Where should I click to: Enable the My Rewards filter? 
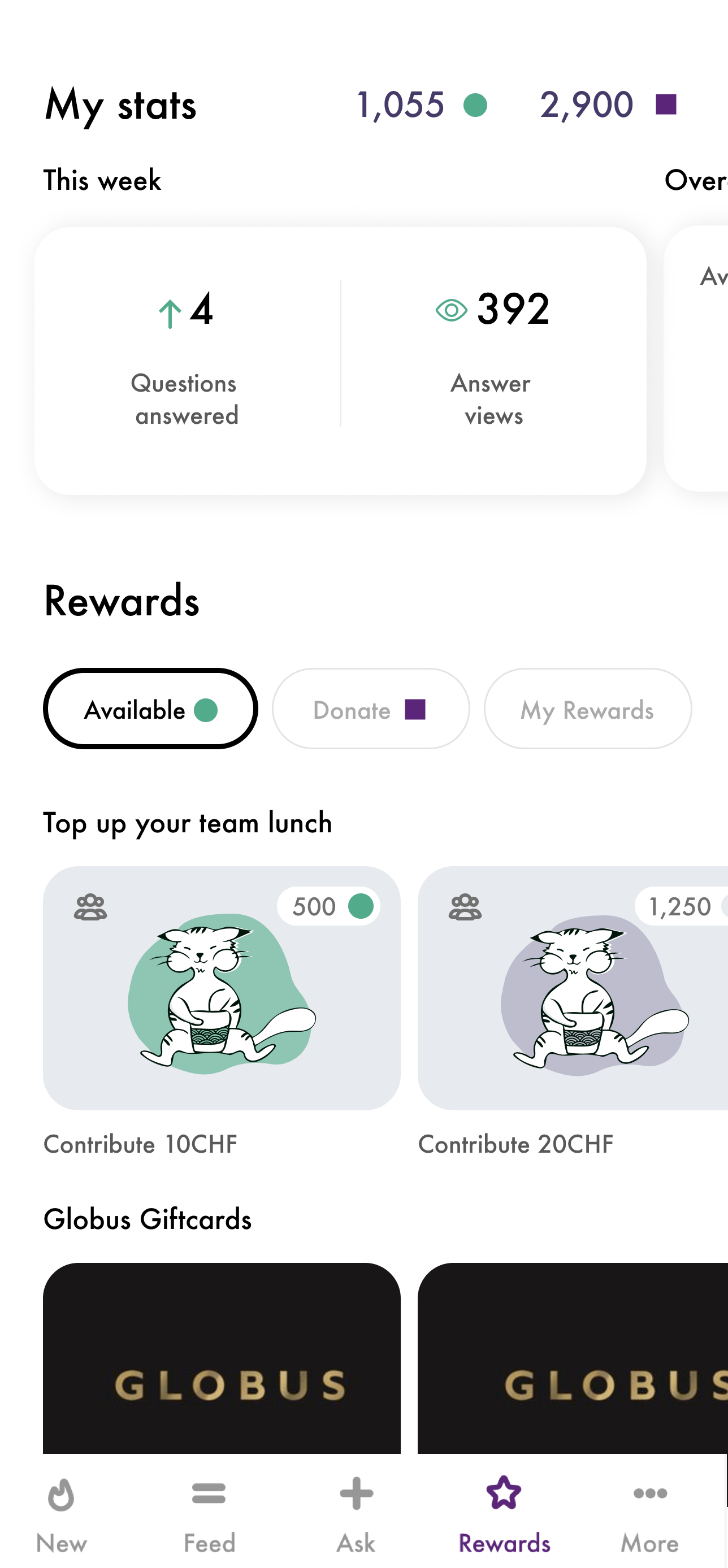pyautogui.click(x=587, y=709)
